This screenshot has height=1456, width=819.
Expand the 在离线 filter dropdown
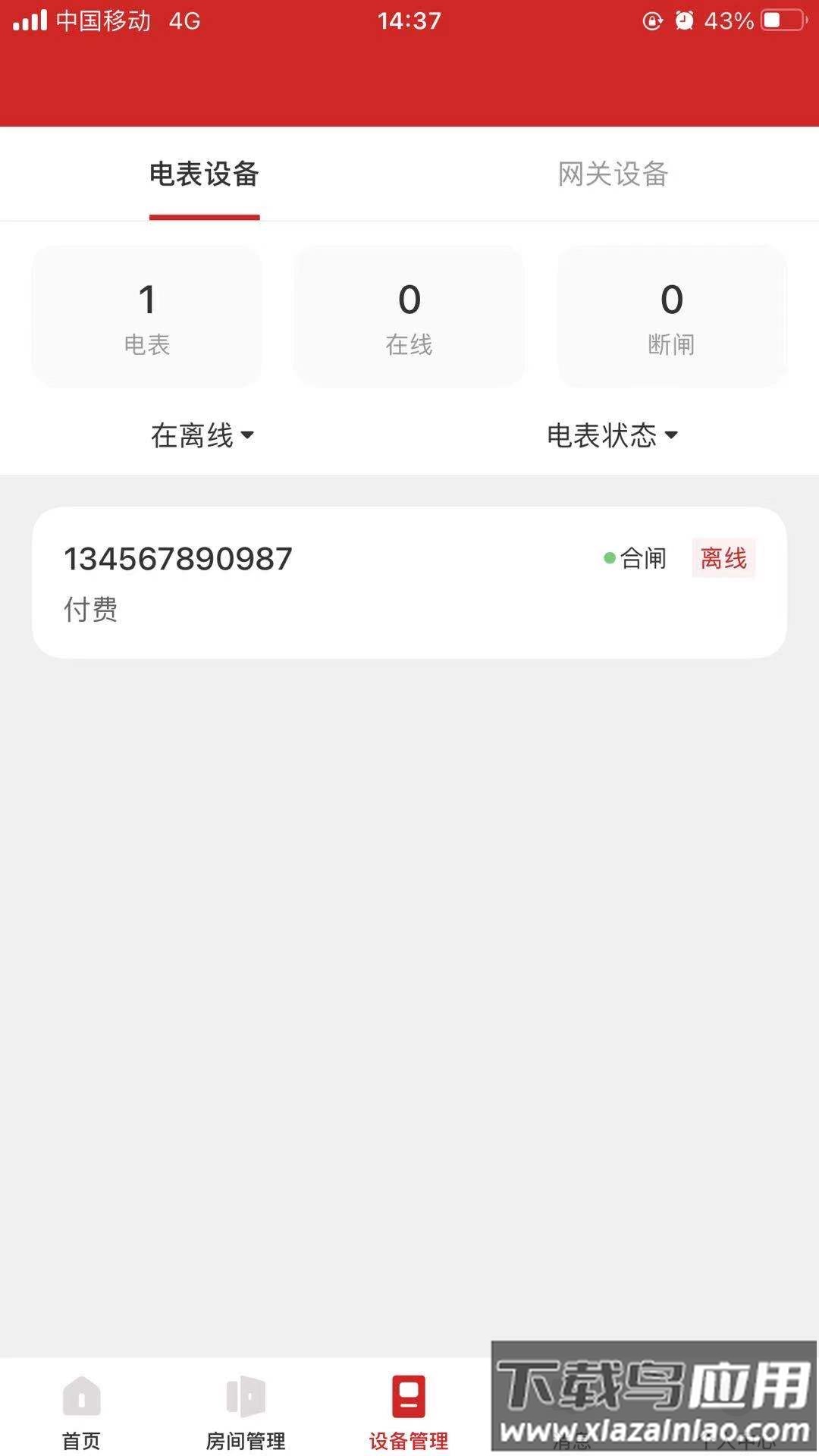coord(202,435)
